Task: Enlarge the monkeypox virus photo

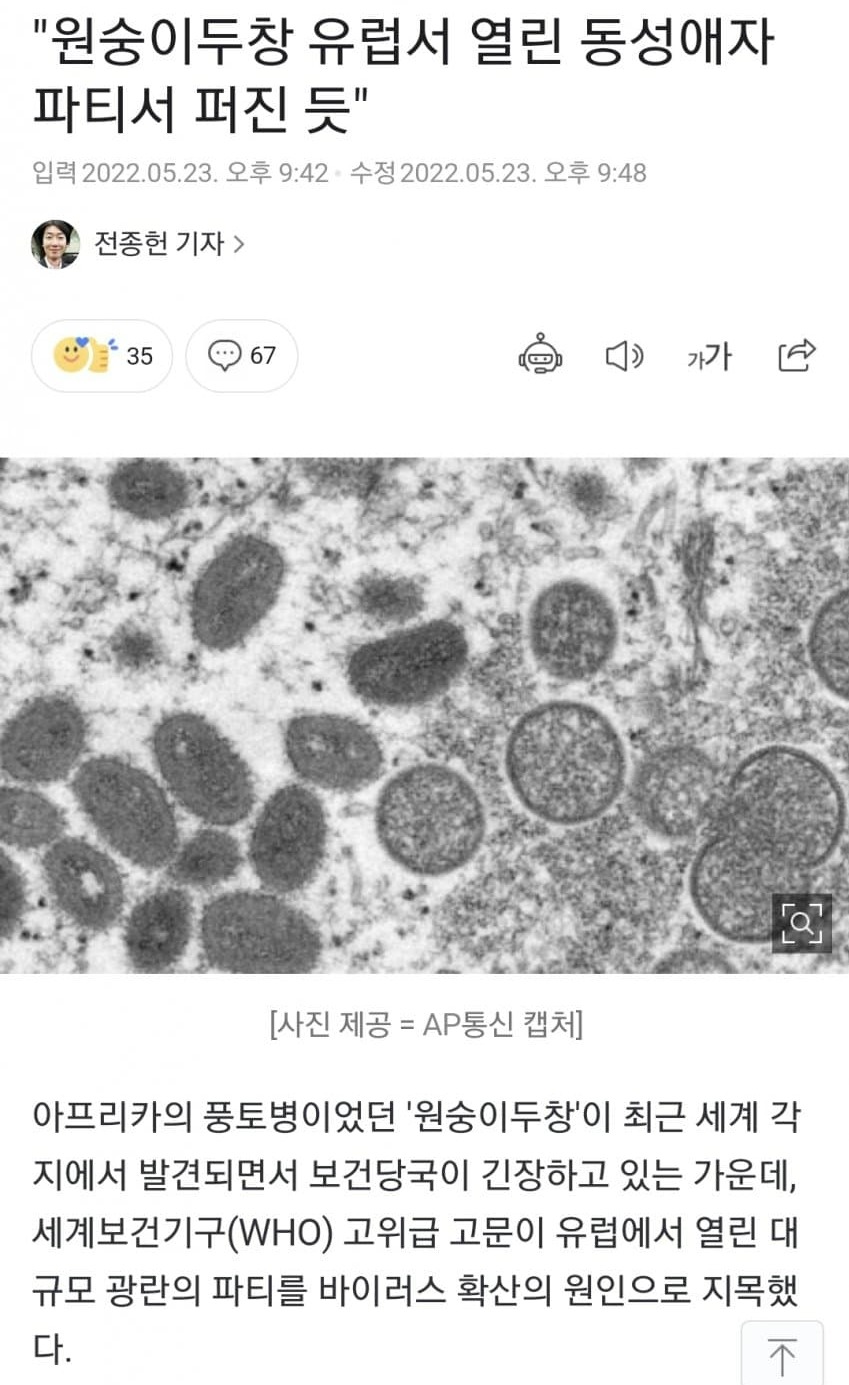Action: tap(801, 922)
